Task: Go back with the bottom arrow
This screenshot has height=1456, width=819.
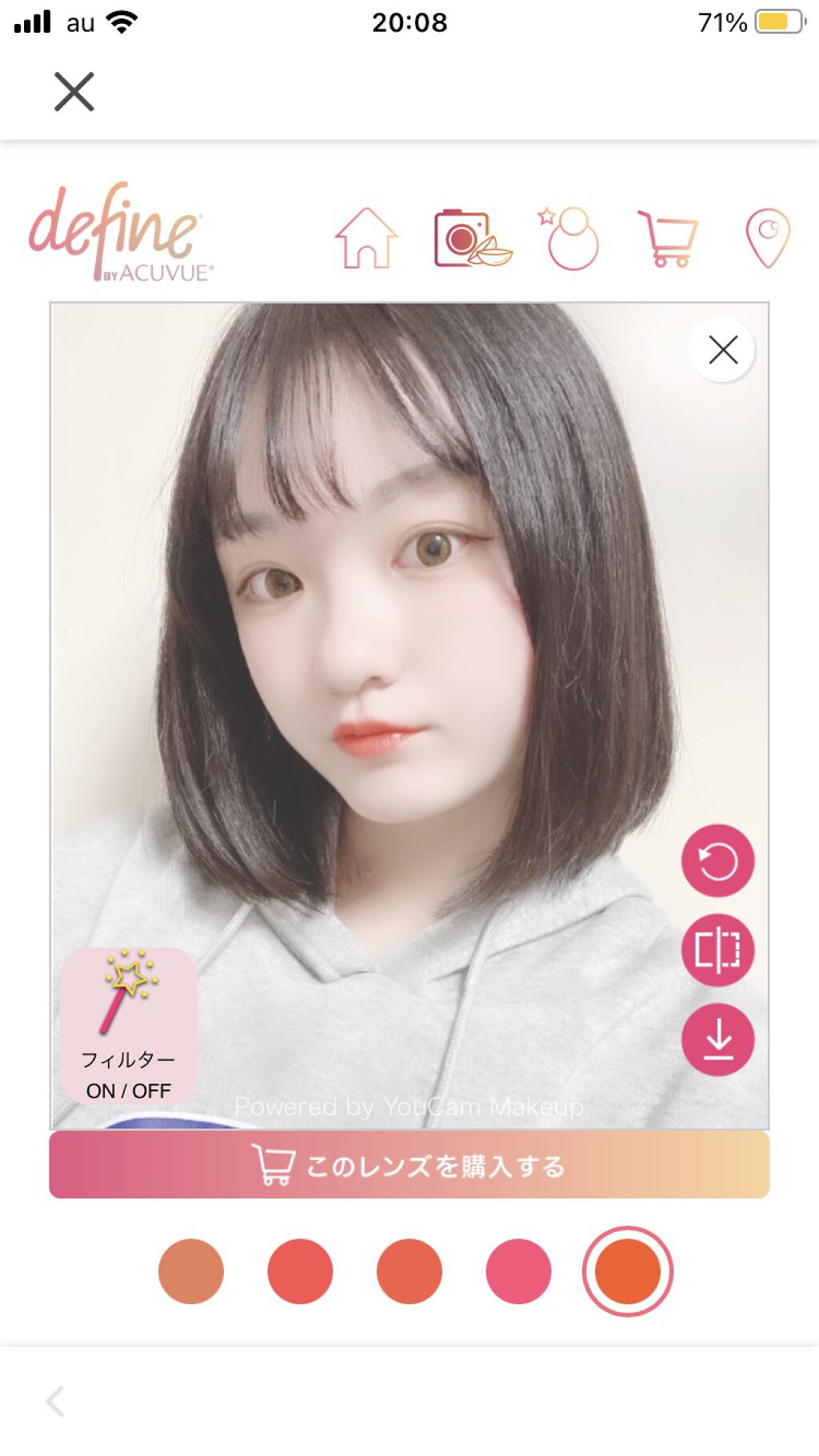Action: coord(55,1401)
